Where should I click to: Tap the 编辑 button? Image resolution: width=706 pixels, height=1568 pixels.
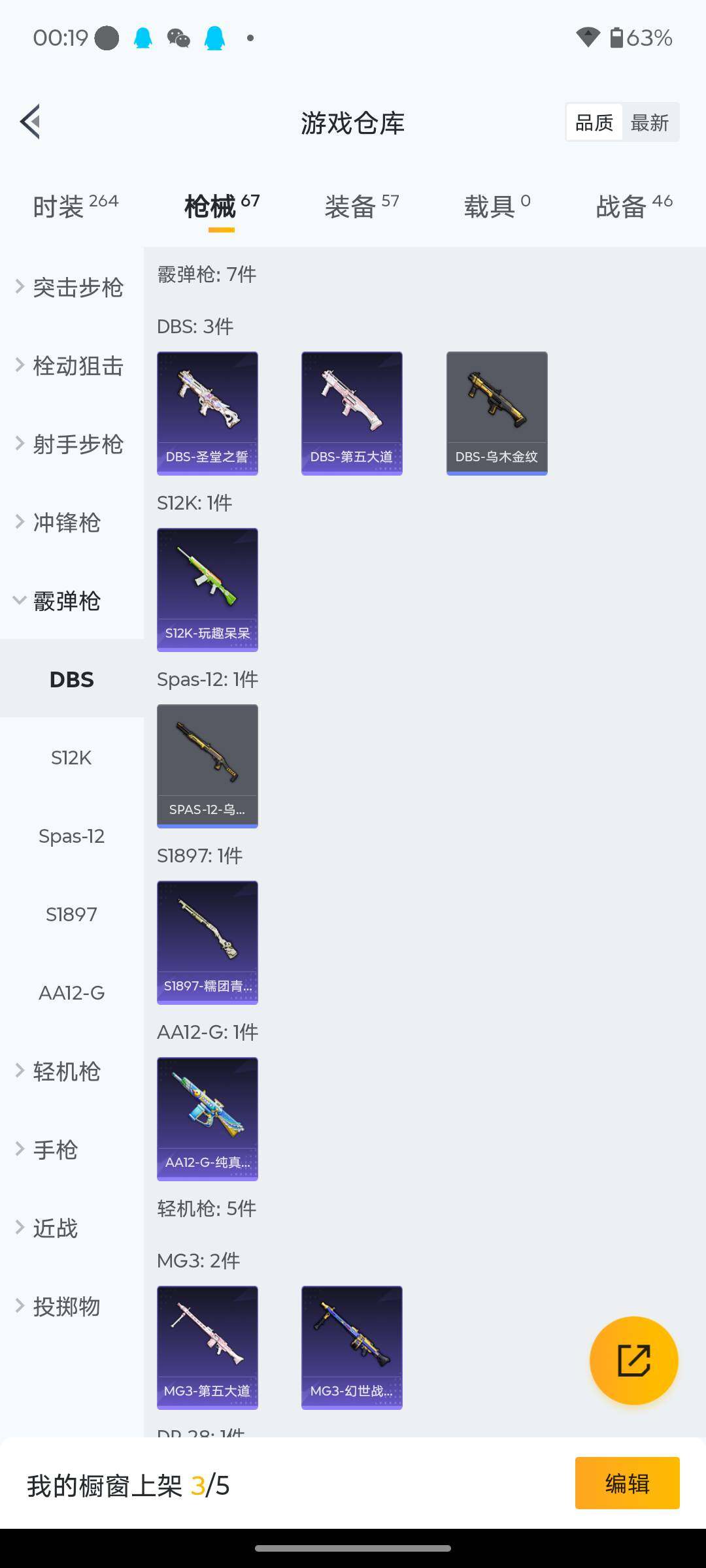[627, 1483]
